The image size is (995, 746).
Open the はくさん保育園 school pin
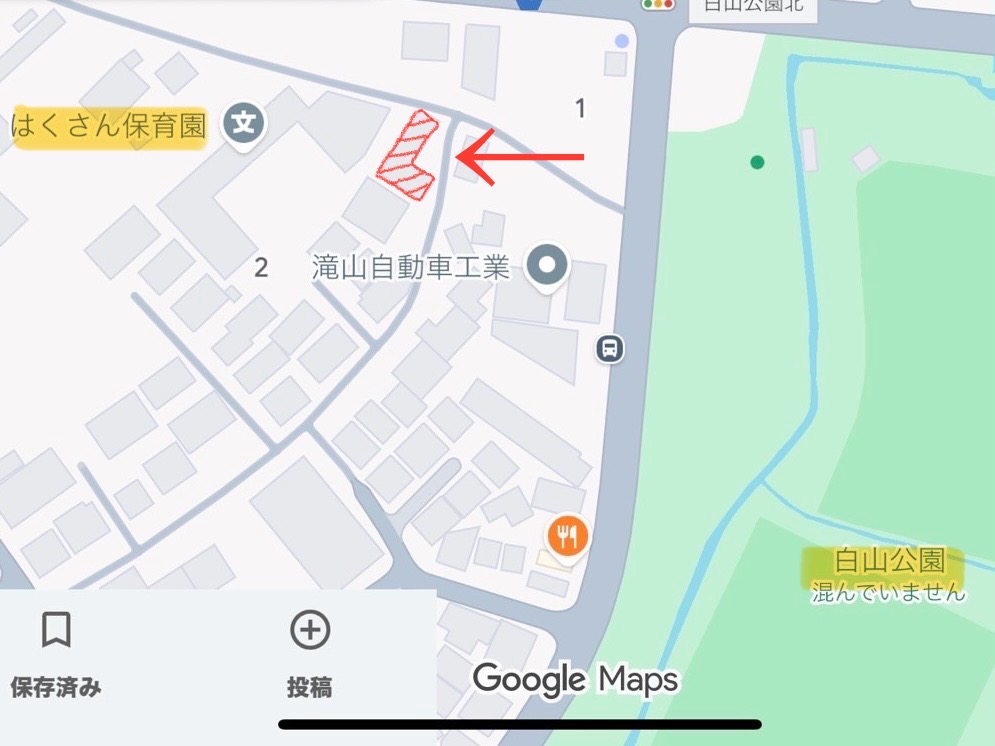pos(243,126)
